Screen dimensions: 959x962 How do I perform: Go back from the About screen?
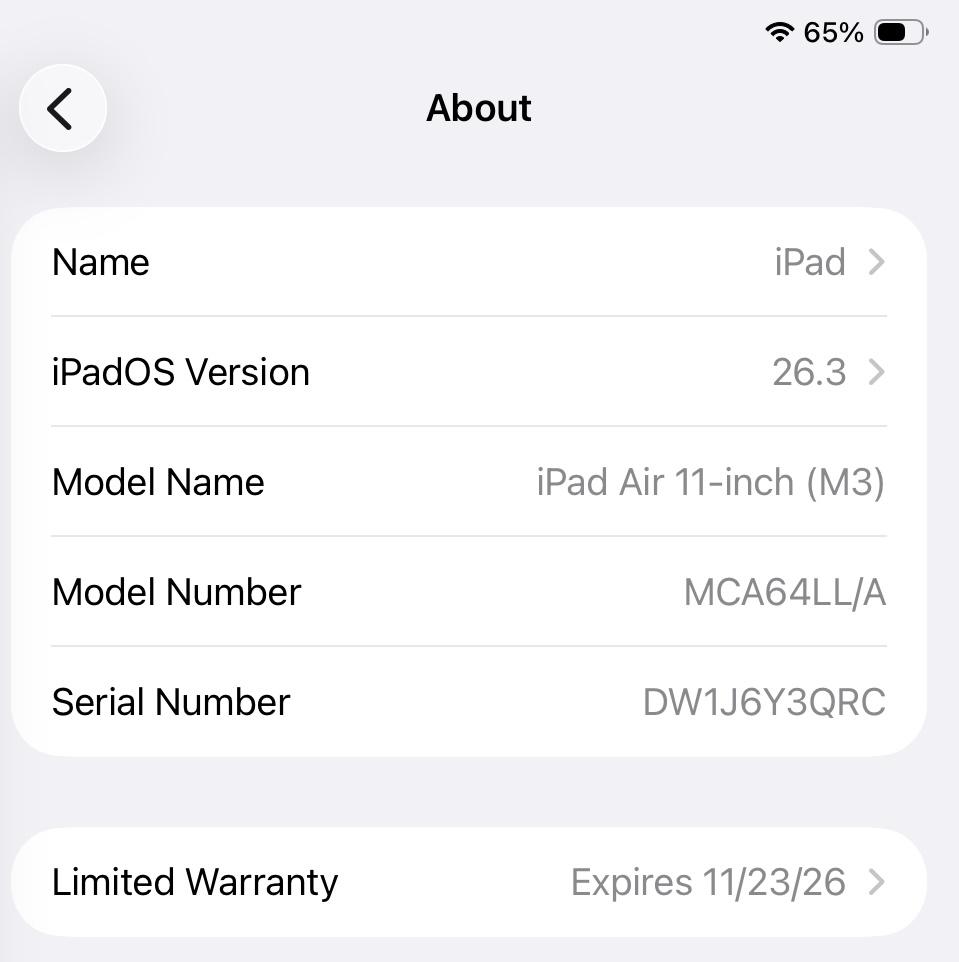[x=62, y=108]
